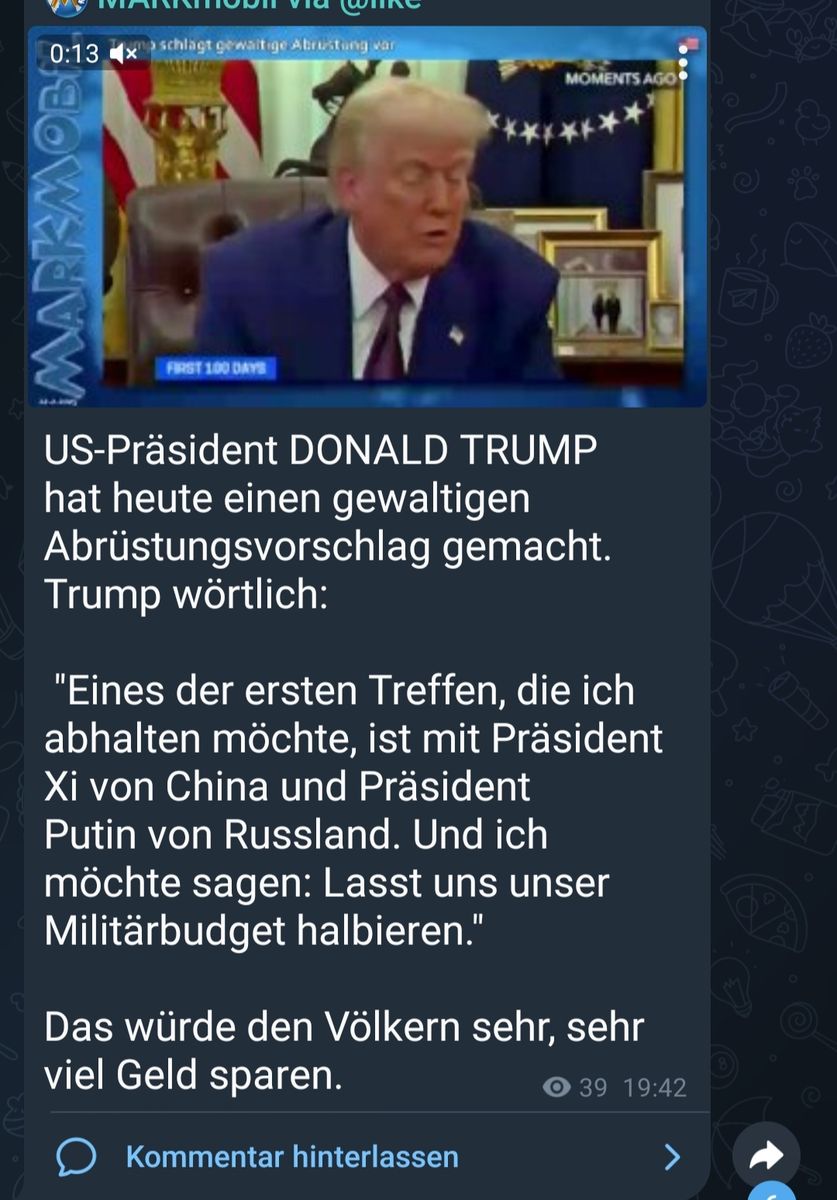The width and height of the screenshot is (837, 1200).
Task: Forward this post with the share arrow
Action: coord(766,1156)
